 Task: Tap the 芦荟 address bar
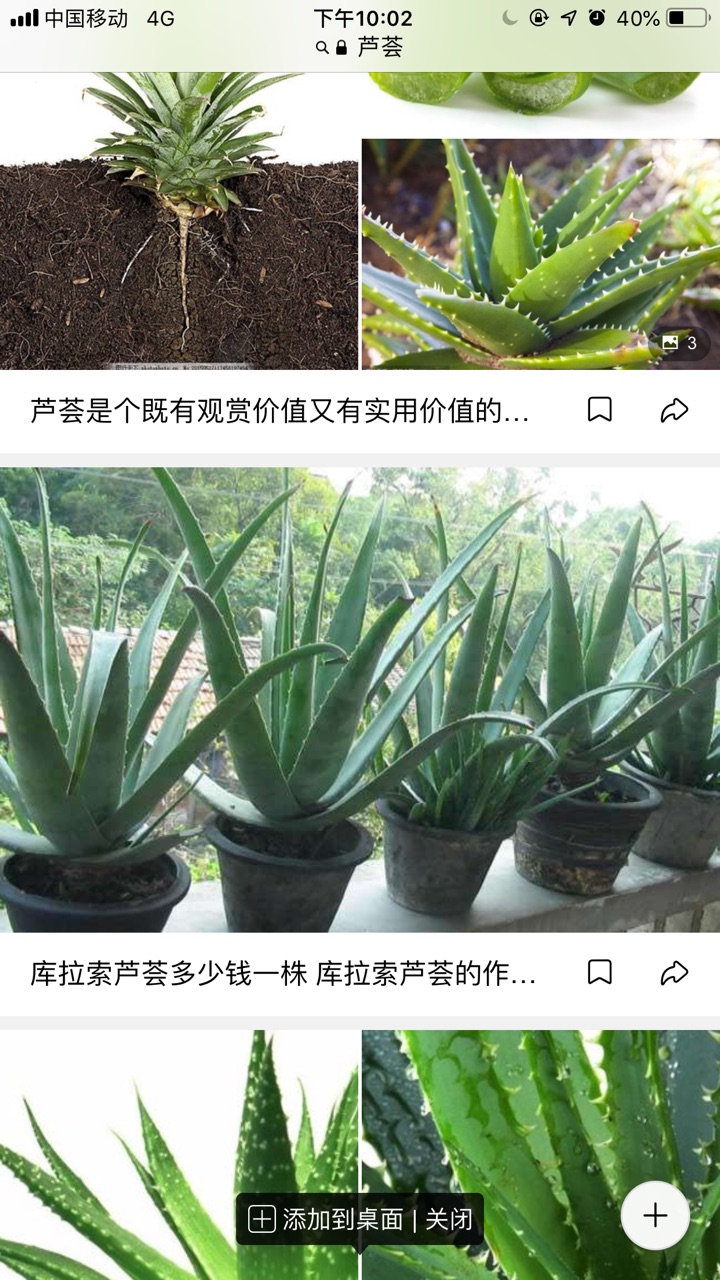coord(360,47)
